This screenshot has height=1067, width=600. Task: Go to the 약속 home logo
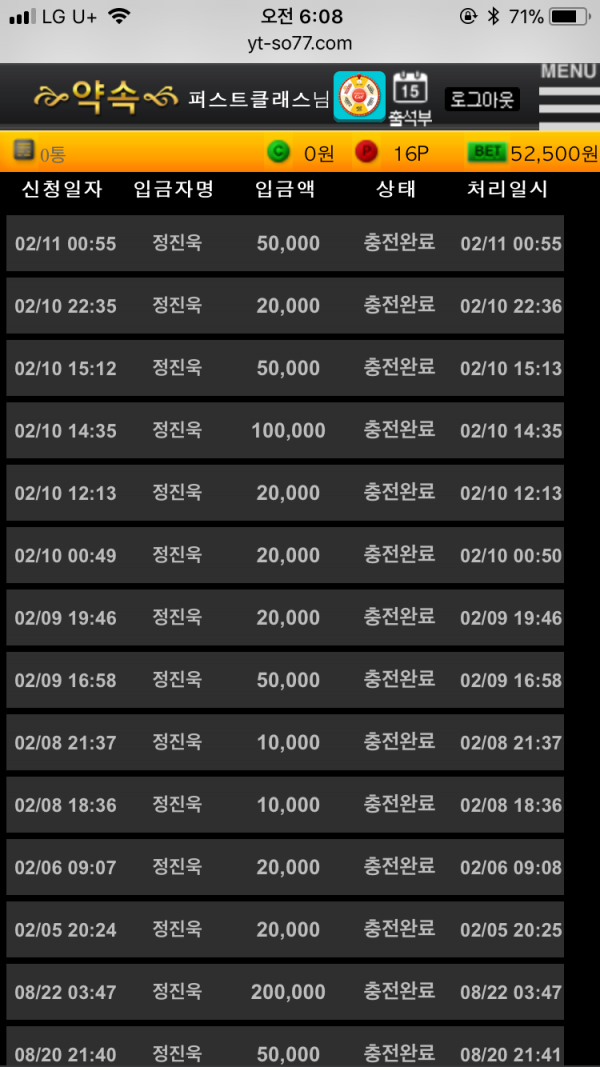[x=105, y=99]
